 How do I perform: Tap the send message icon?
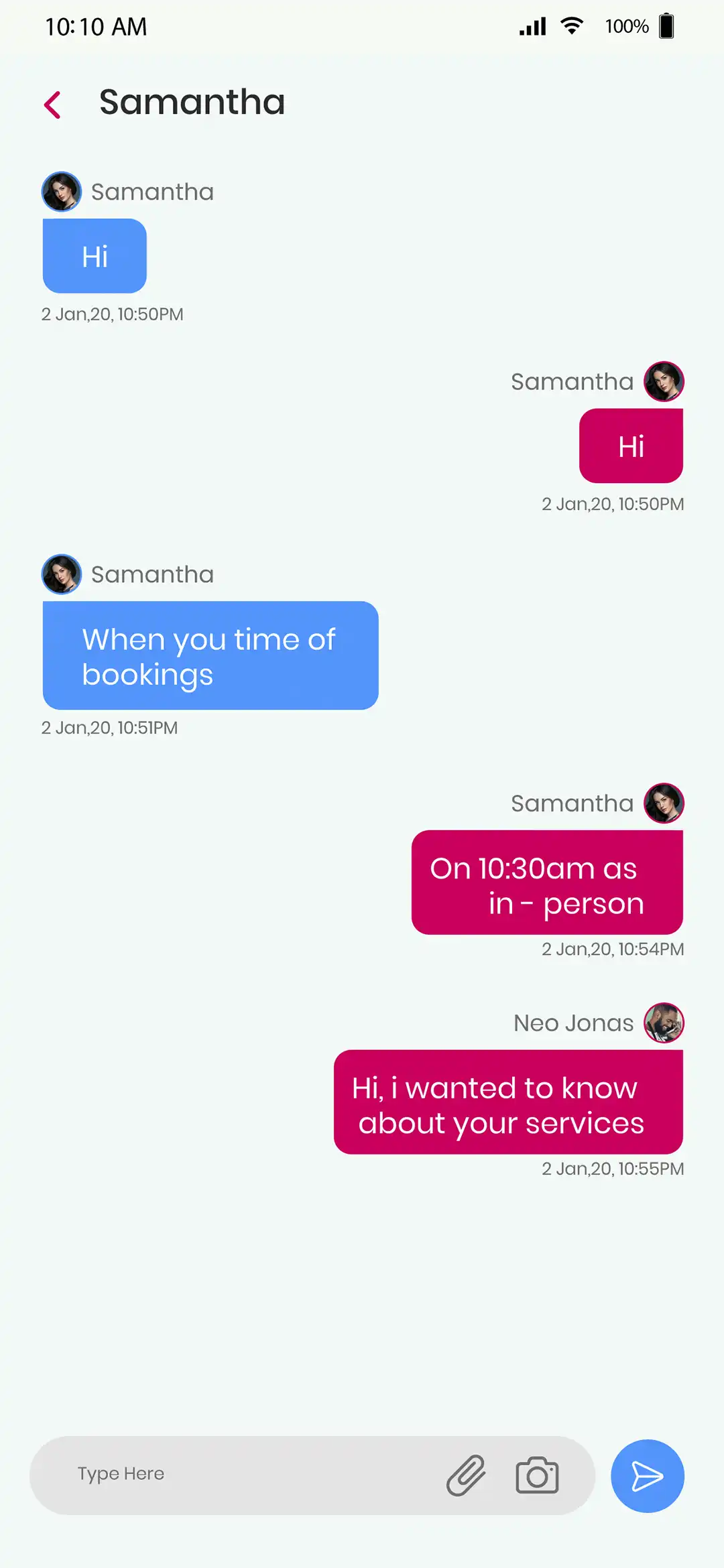[x=647, y=1476]
